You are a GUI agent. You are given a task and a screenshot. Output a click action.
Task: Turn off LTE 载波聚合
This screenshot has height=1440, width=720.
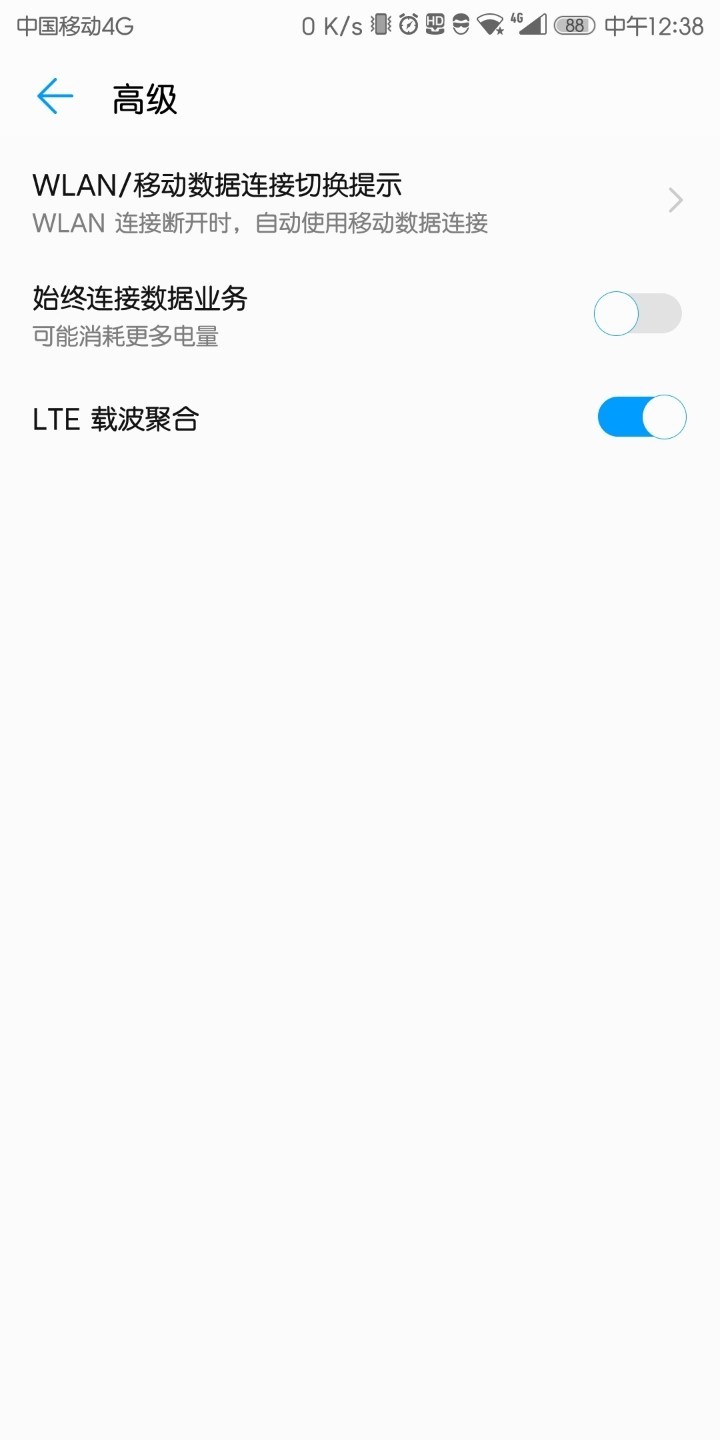641,417
